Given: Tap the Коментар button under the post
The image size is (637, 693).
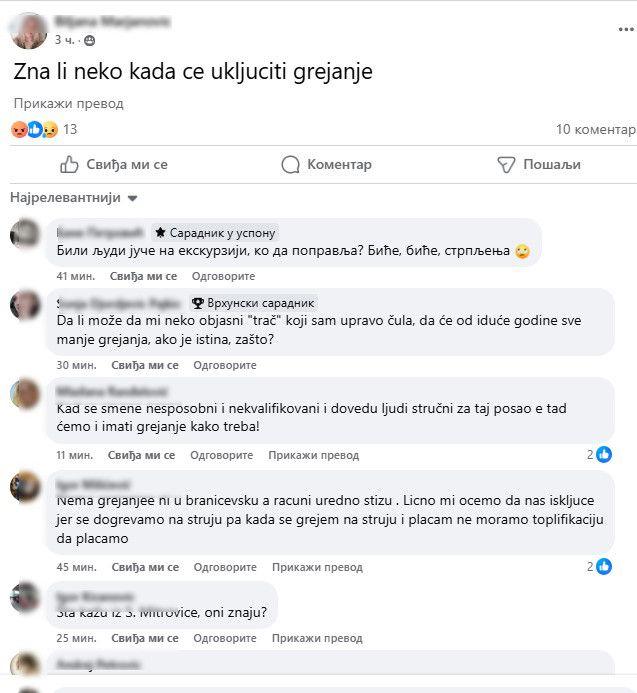Looking at the screenshot, I should [326, 164].
